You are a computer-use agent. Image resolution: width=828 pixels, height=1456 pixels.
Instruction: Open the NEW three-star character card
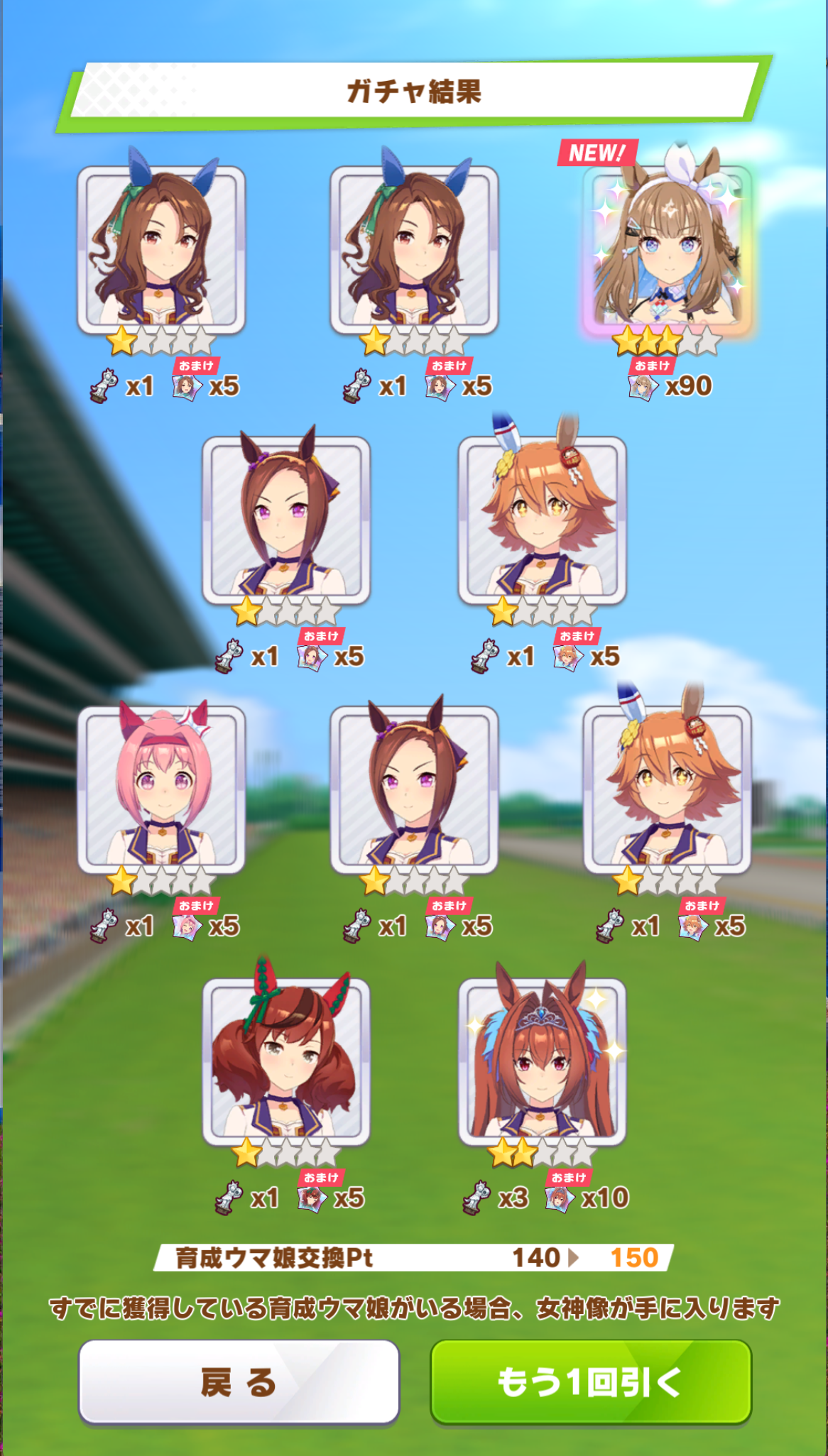pyautogui.click(x=667, y=250)
